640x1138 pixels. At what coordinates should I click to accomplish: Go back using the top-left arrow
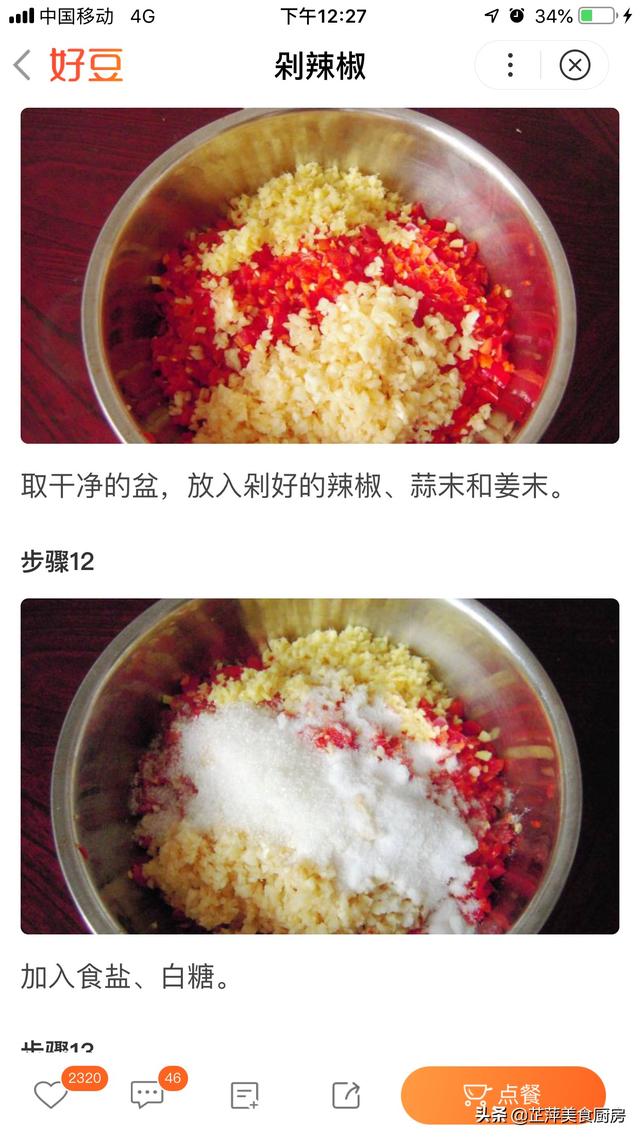[22, 66]
